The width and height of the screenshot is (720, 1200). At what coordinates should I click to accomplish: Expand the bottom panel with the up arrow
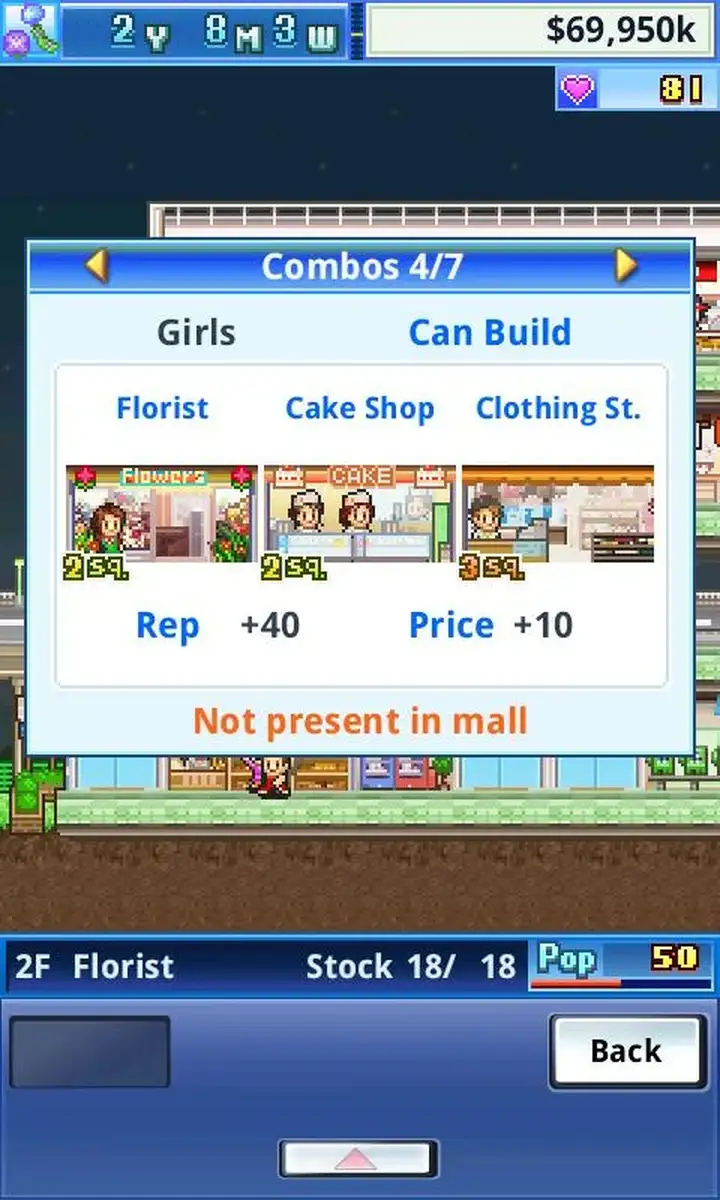point(358,1158)
